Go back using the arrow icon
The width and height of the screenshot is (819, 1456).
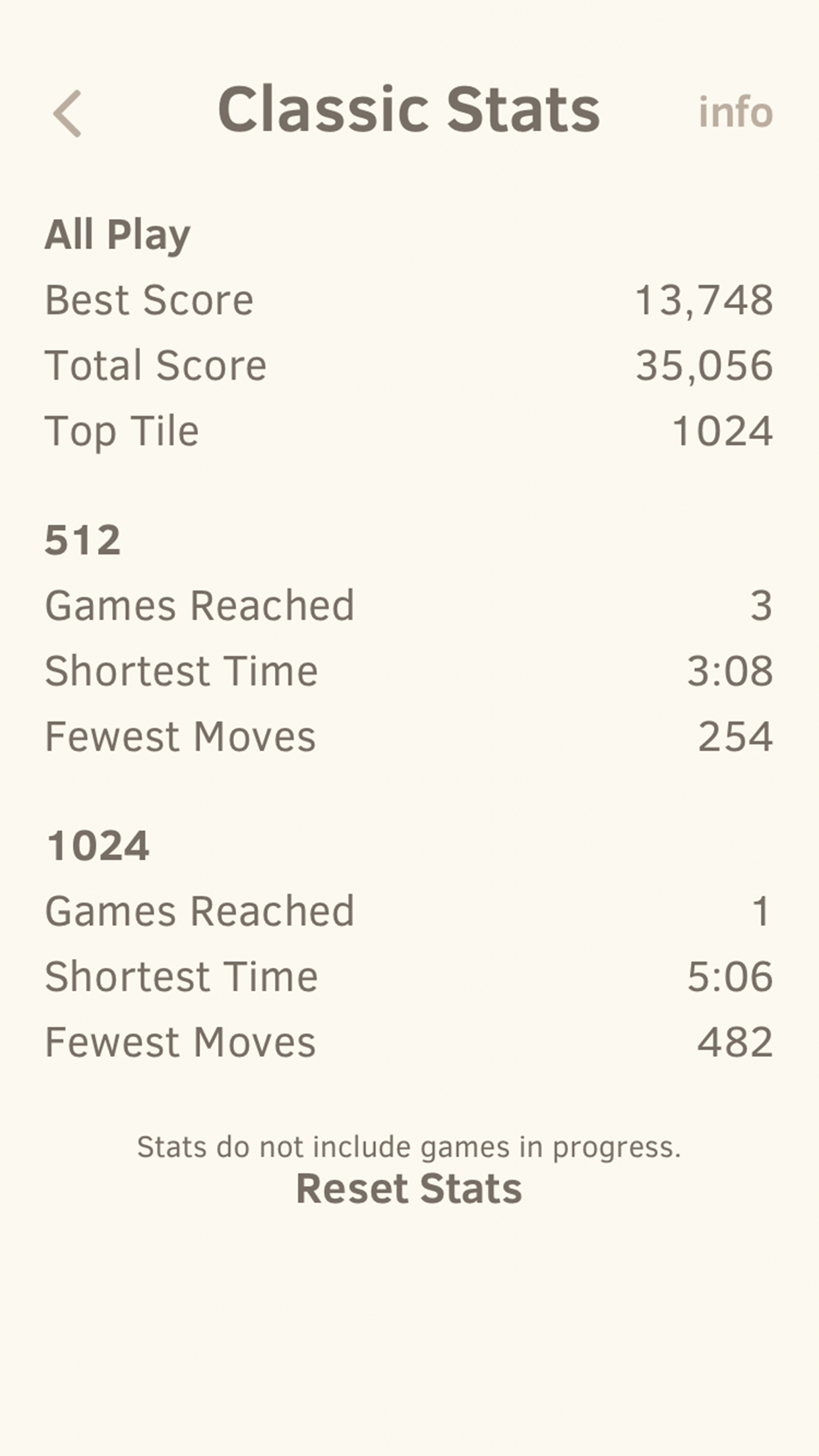68,113
